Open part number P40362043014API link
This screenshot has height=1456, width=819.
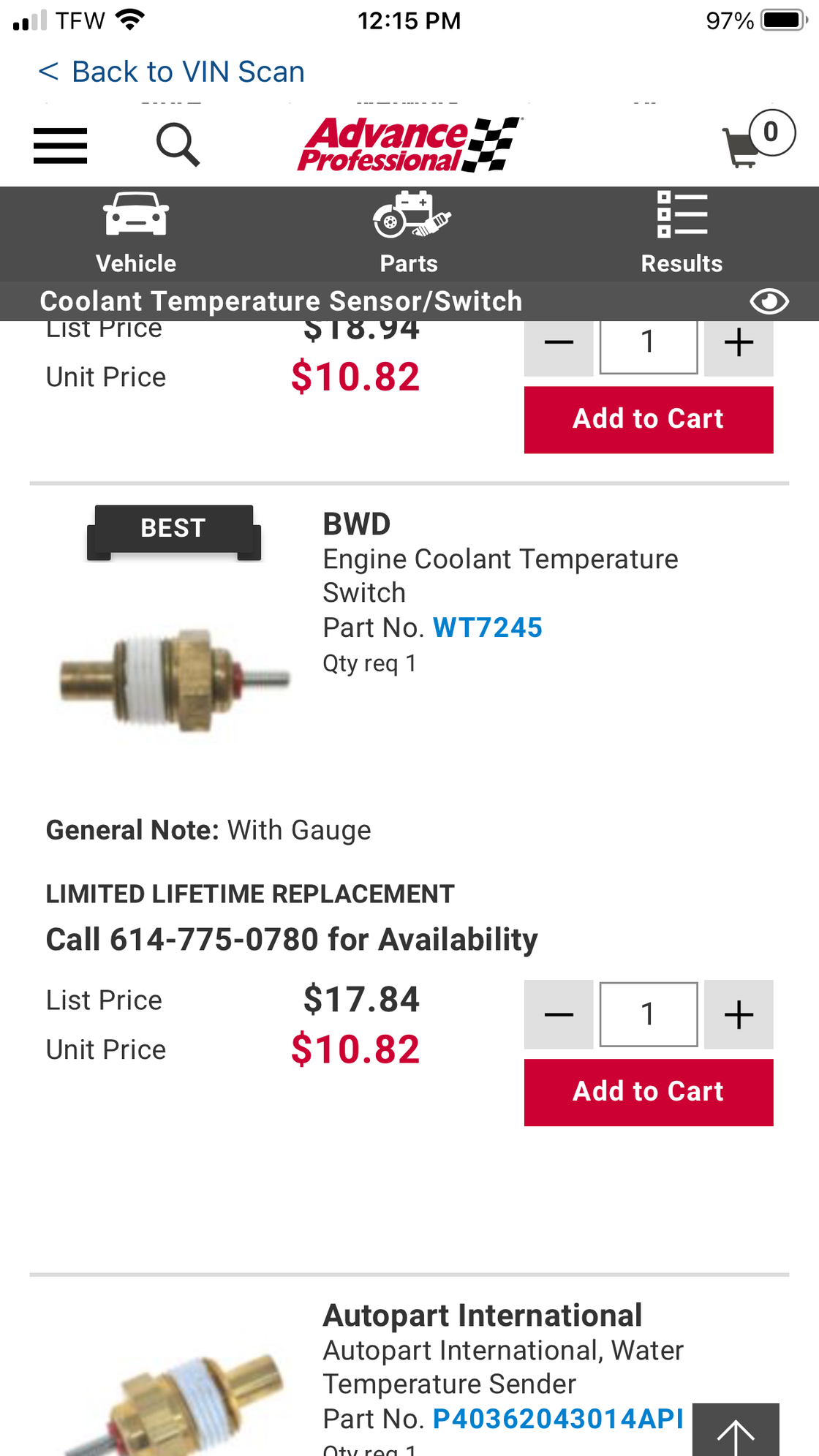(x=558, y=1419)
